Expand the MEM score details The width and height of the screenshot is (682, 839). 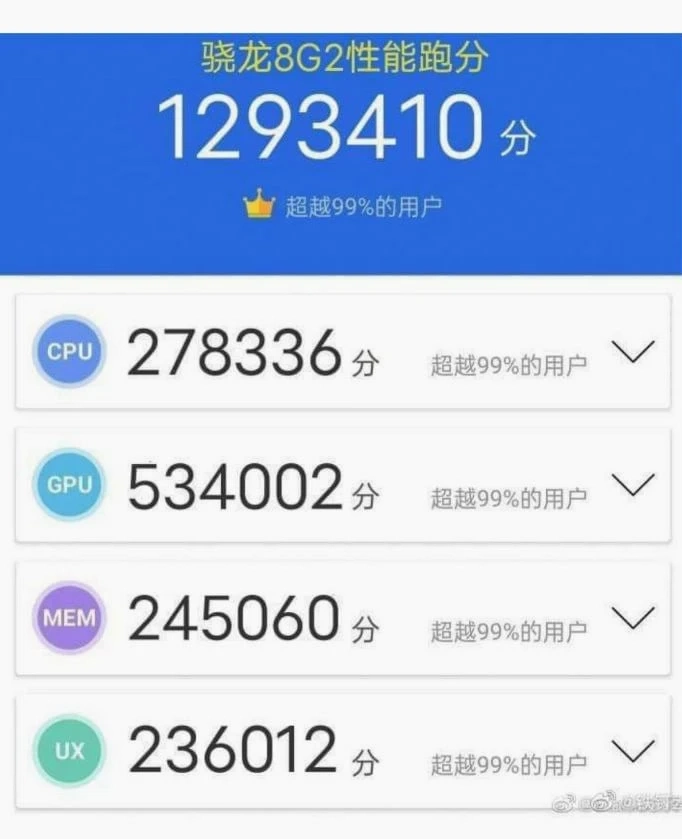point(631,618)
